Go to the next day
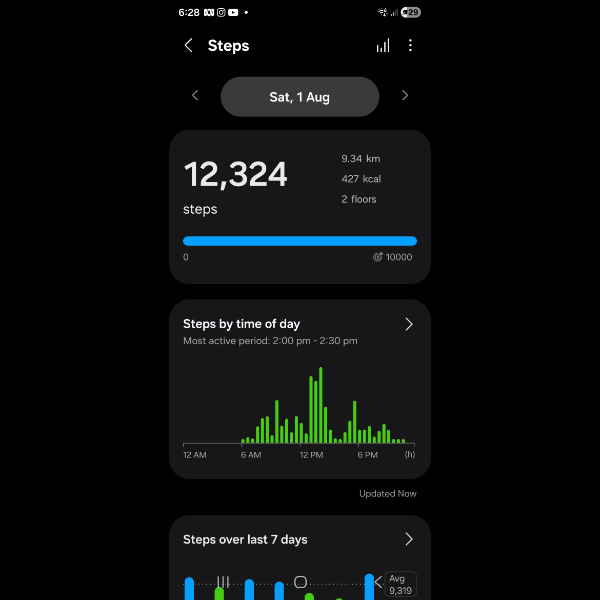The height and width of the screenshot is (600, 600). pyautogui.click(x=405, y=95)
